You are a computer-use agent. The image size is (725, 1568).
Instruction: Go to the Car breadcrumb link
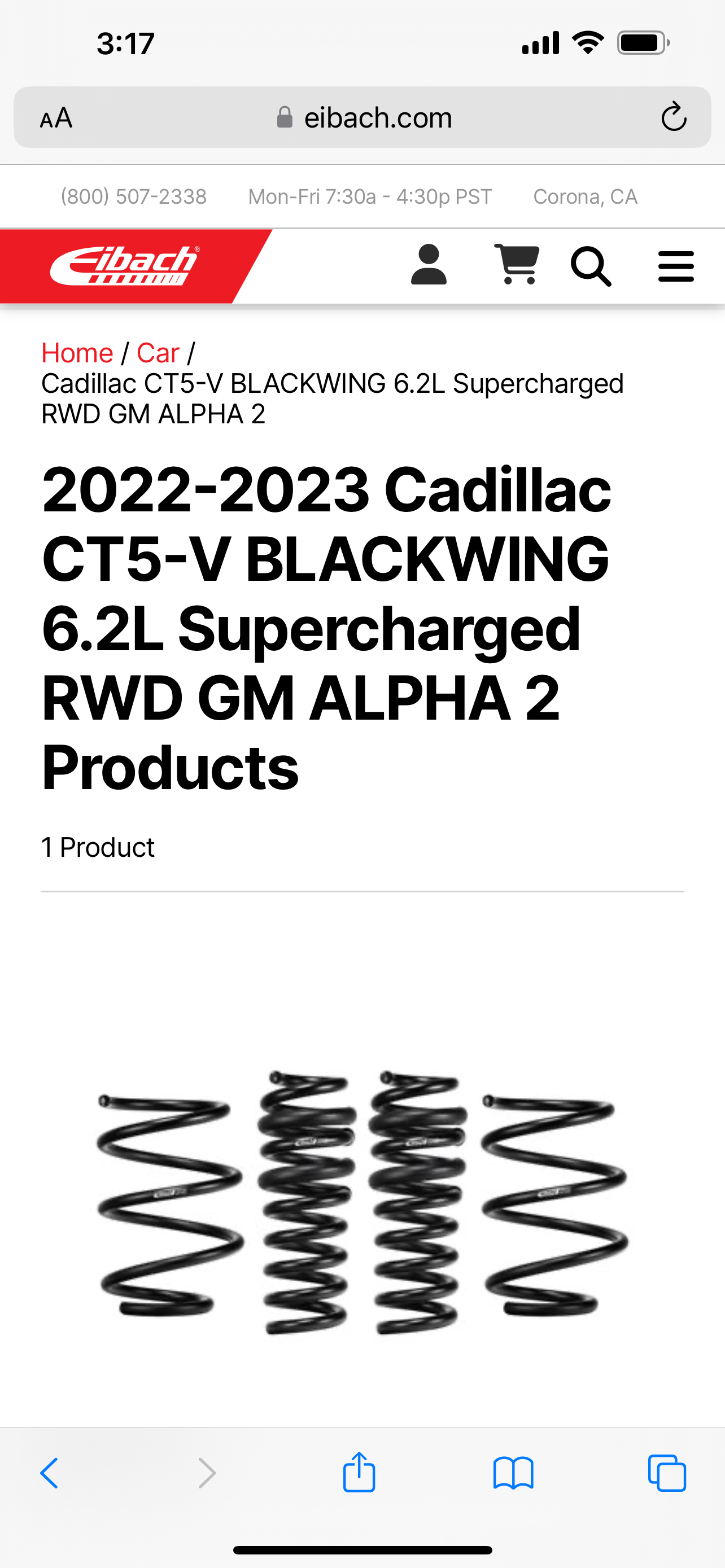(158, 353)
